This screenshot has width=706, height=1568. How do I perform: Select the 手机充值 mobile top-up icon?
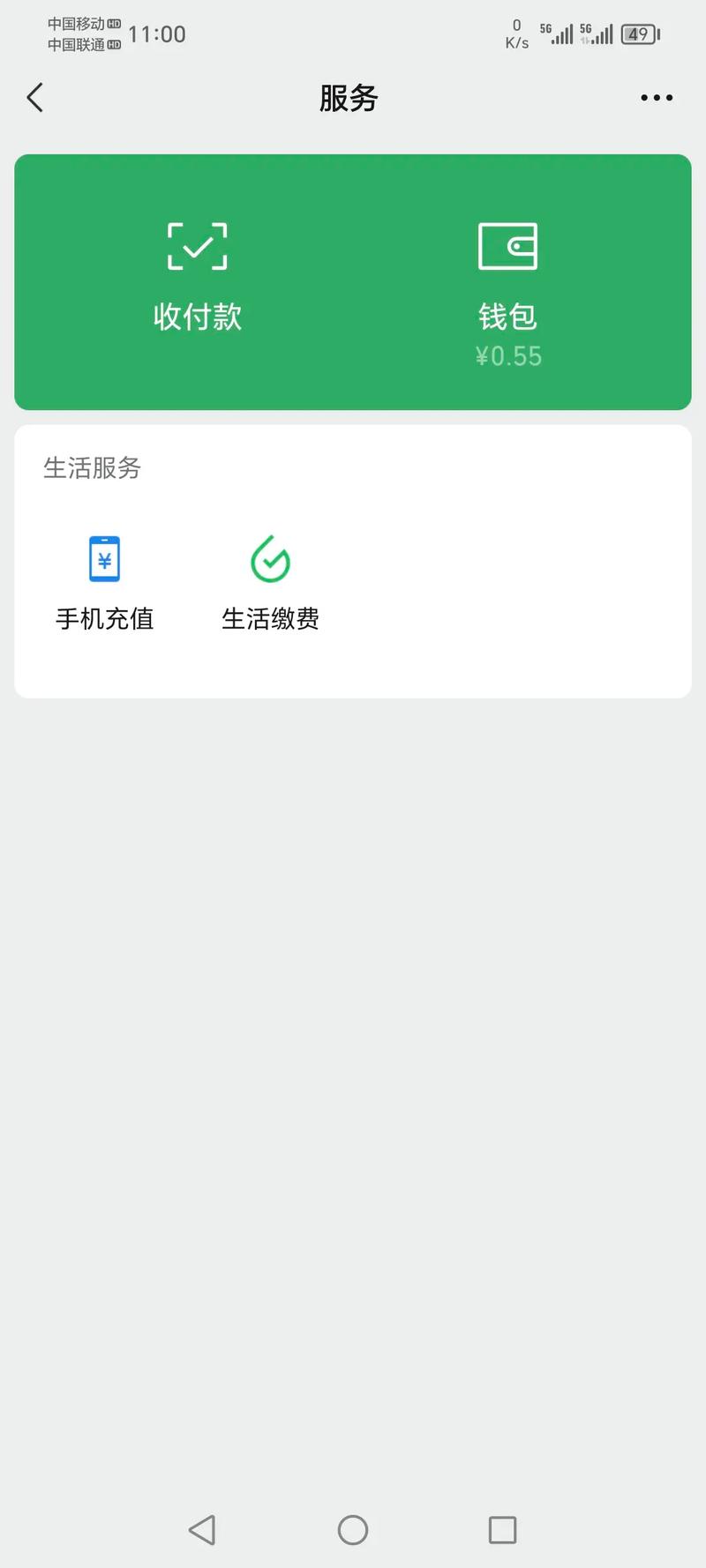point(103,557)
